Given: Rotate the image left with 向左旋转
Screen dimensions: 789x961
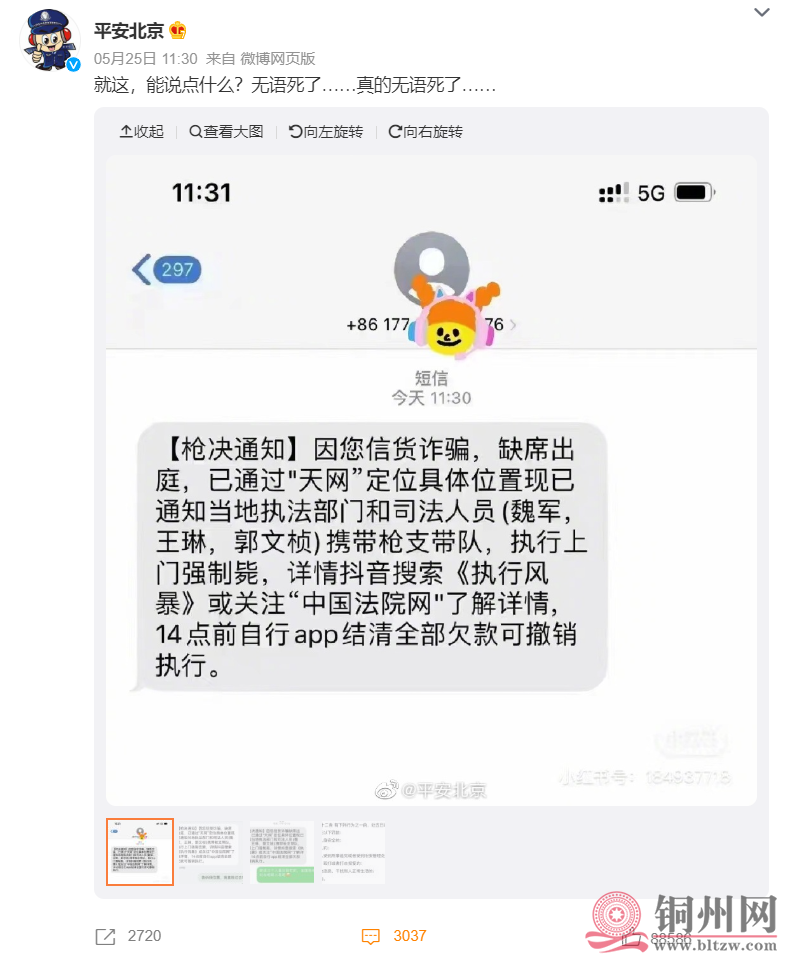Looking at the screenshot, I should [326, 132].
